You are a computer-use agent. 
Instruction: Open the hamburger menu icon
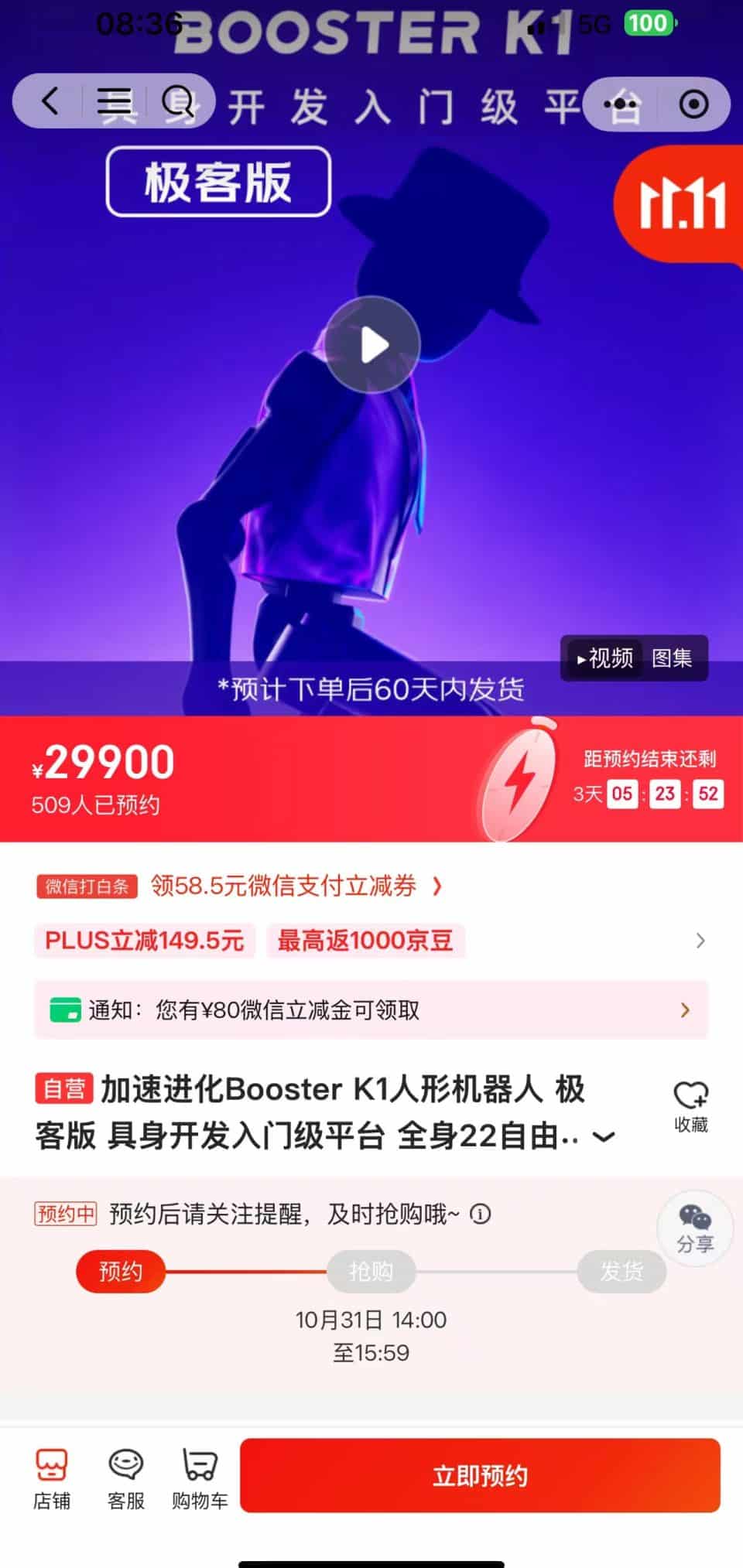(114, 101)
